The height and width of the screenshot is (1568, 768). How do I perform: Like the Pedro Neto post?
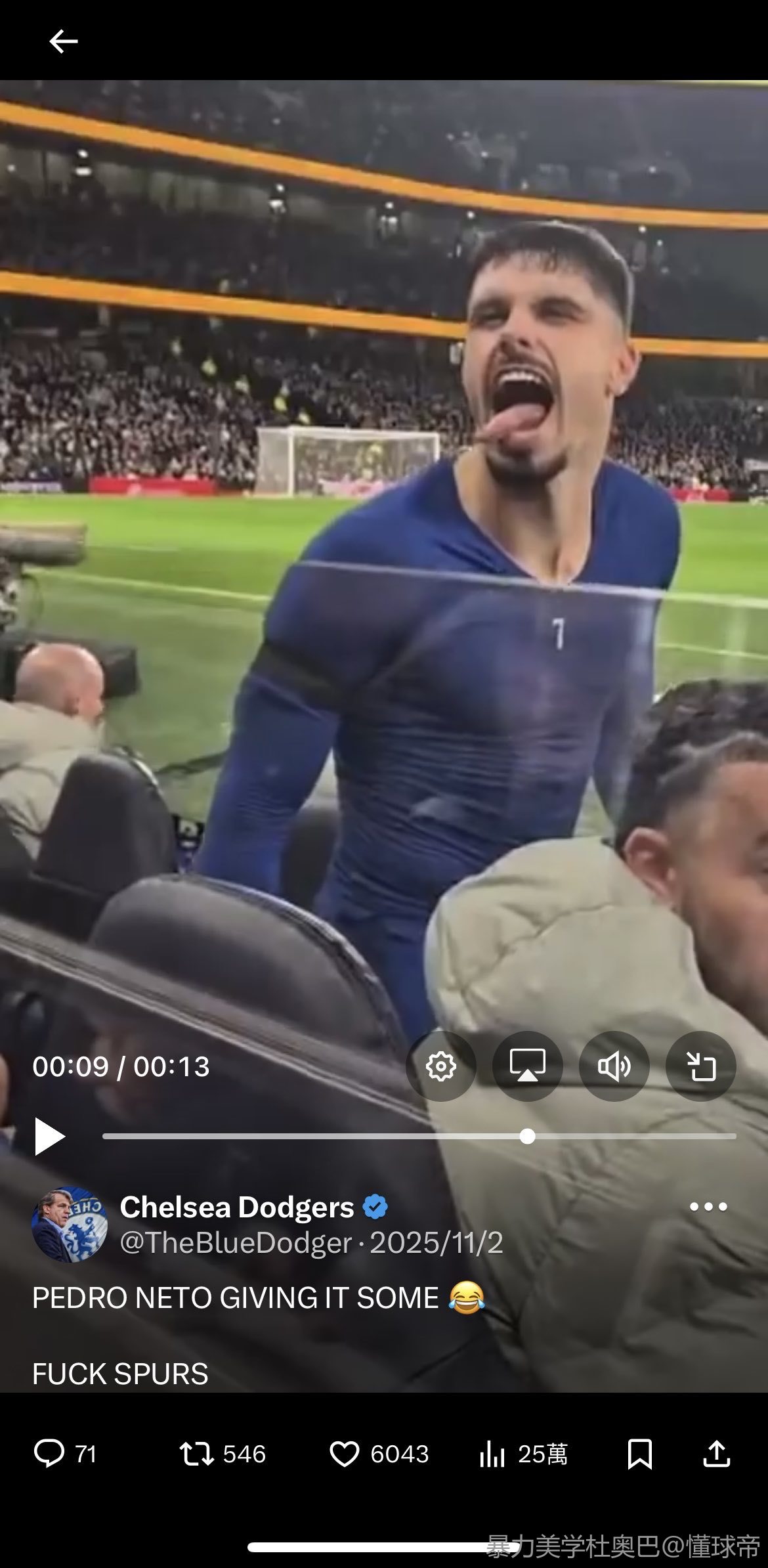point(344,1453)
